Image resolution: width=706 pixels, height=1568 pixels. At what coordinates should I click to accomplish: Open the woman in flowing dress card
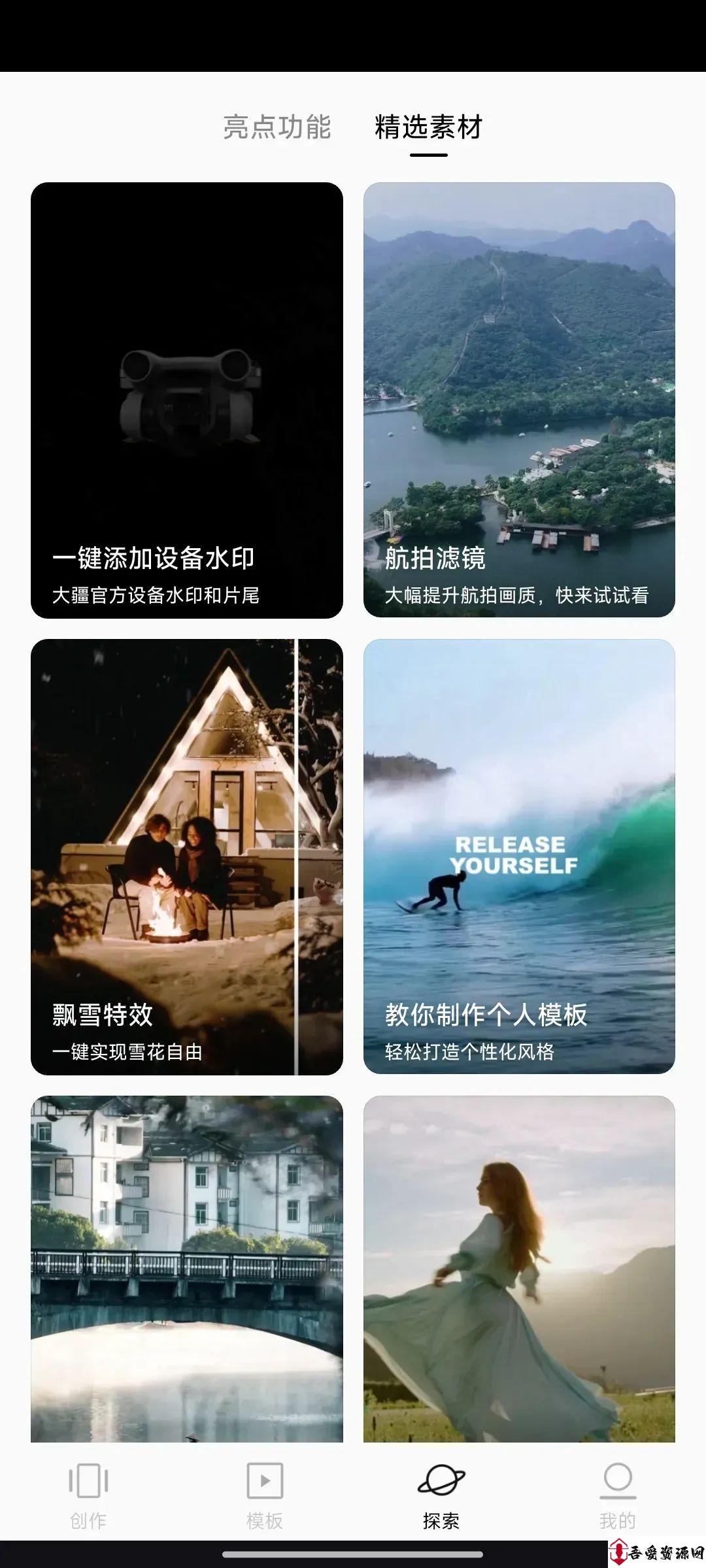519,1267
